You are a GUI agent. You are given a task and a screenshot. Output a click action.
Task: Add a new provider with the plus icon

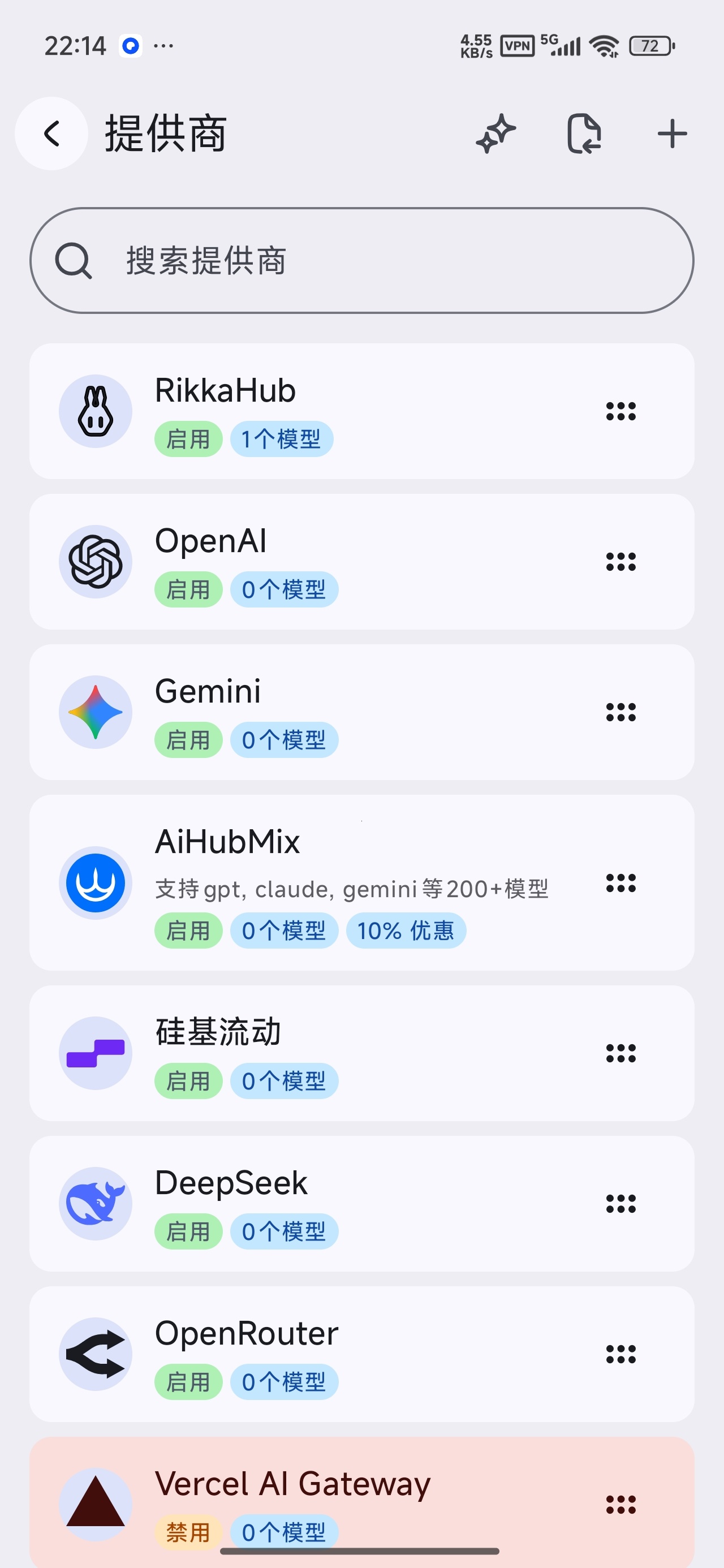click(x=672, y=133)
